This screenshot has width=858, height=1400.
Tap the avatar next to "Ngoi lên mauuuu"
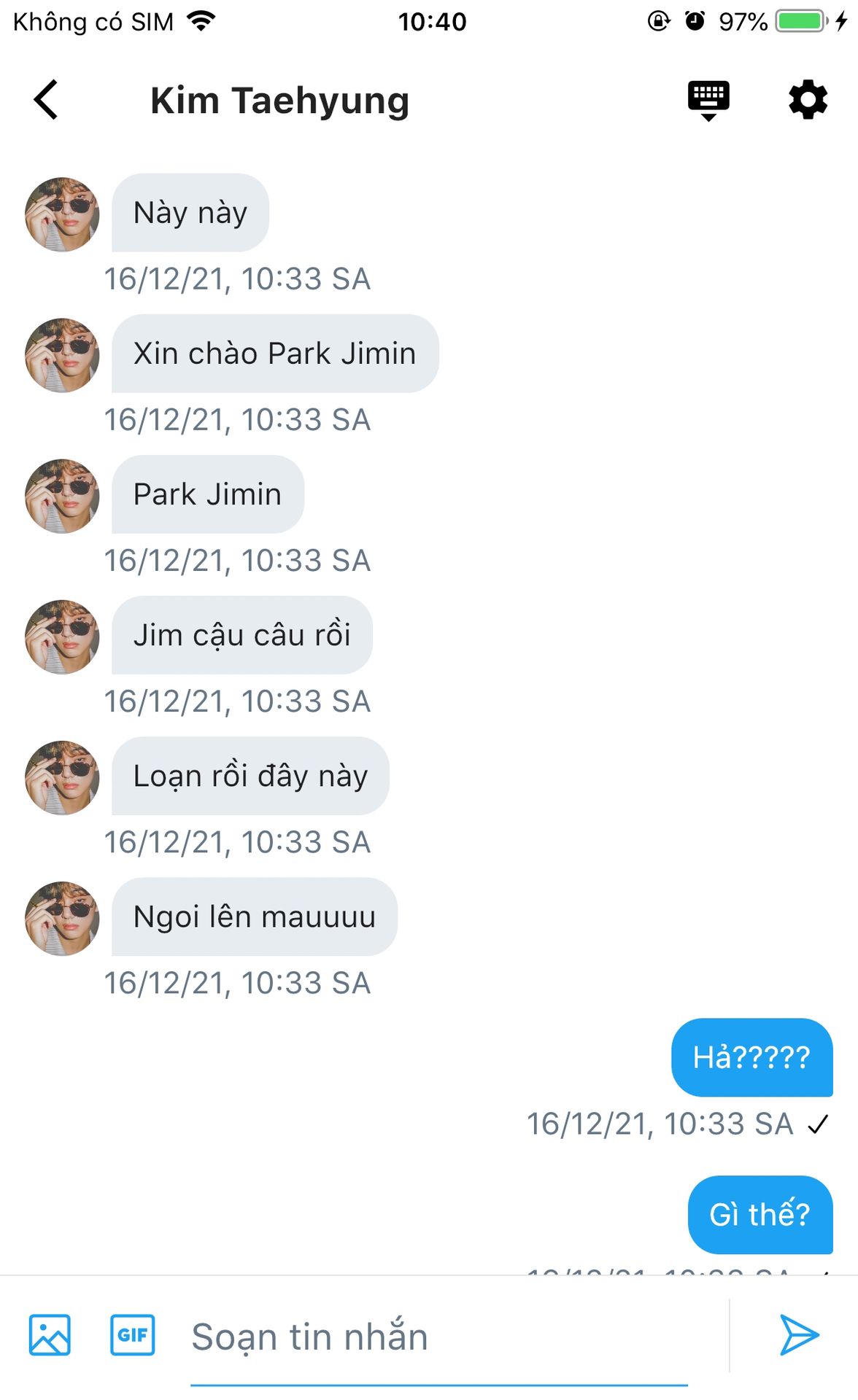click(62, 919)
